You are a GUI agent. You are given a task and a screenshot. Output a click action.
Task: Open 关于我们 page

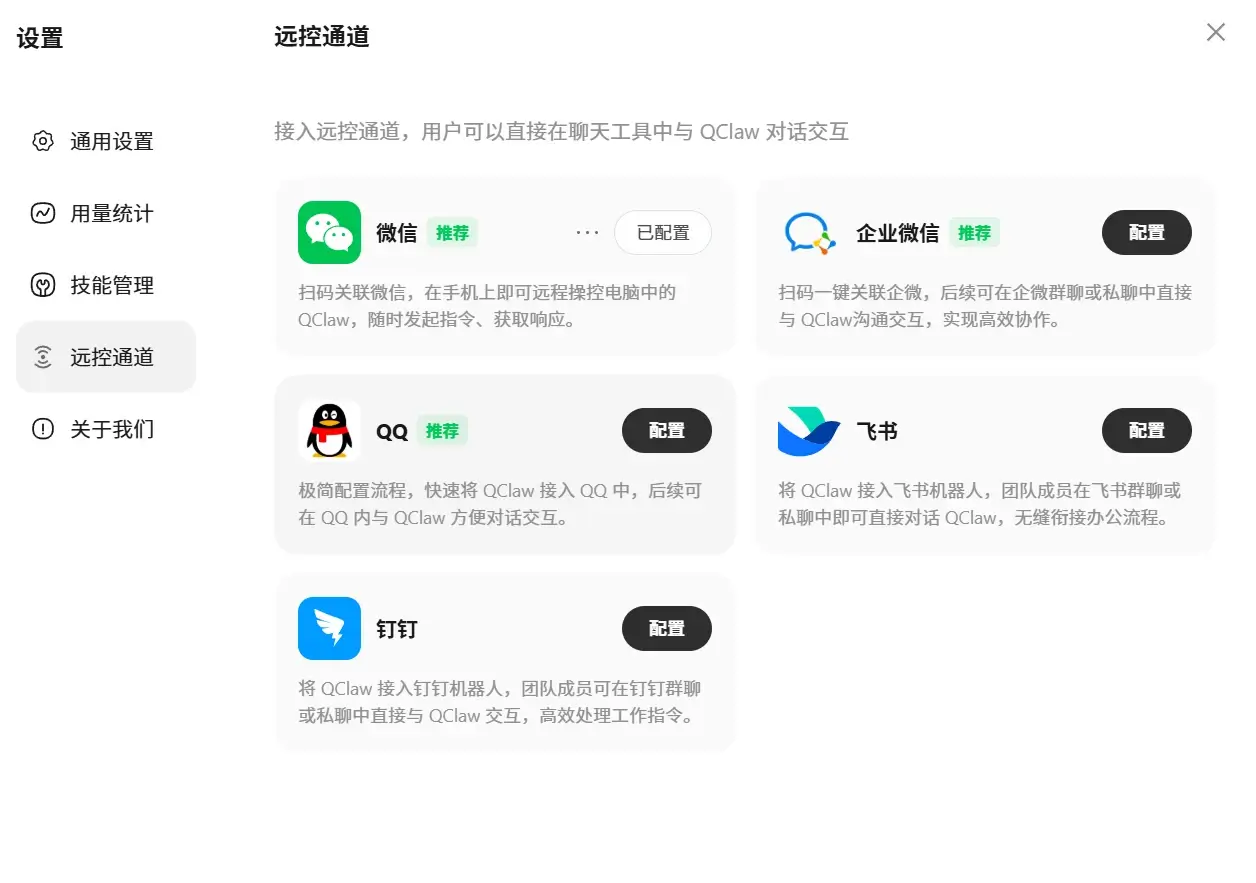[x=105, y=429]
